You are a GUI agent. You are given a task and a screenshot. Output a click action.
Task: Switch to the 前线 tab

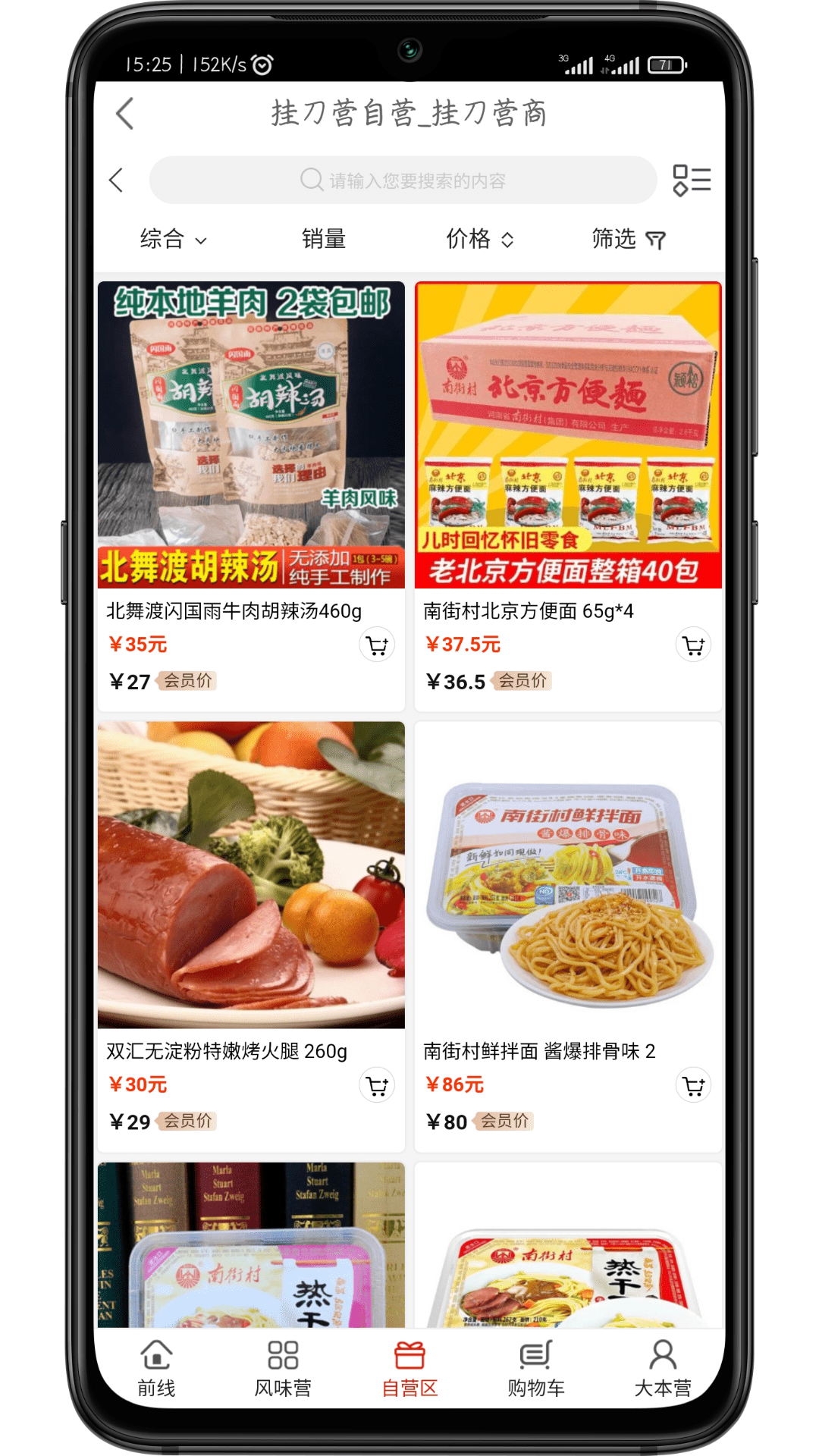[x=156, y=1368]
